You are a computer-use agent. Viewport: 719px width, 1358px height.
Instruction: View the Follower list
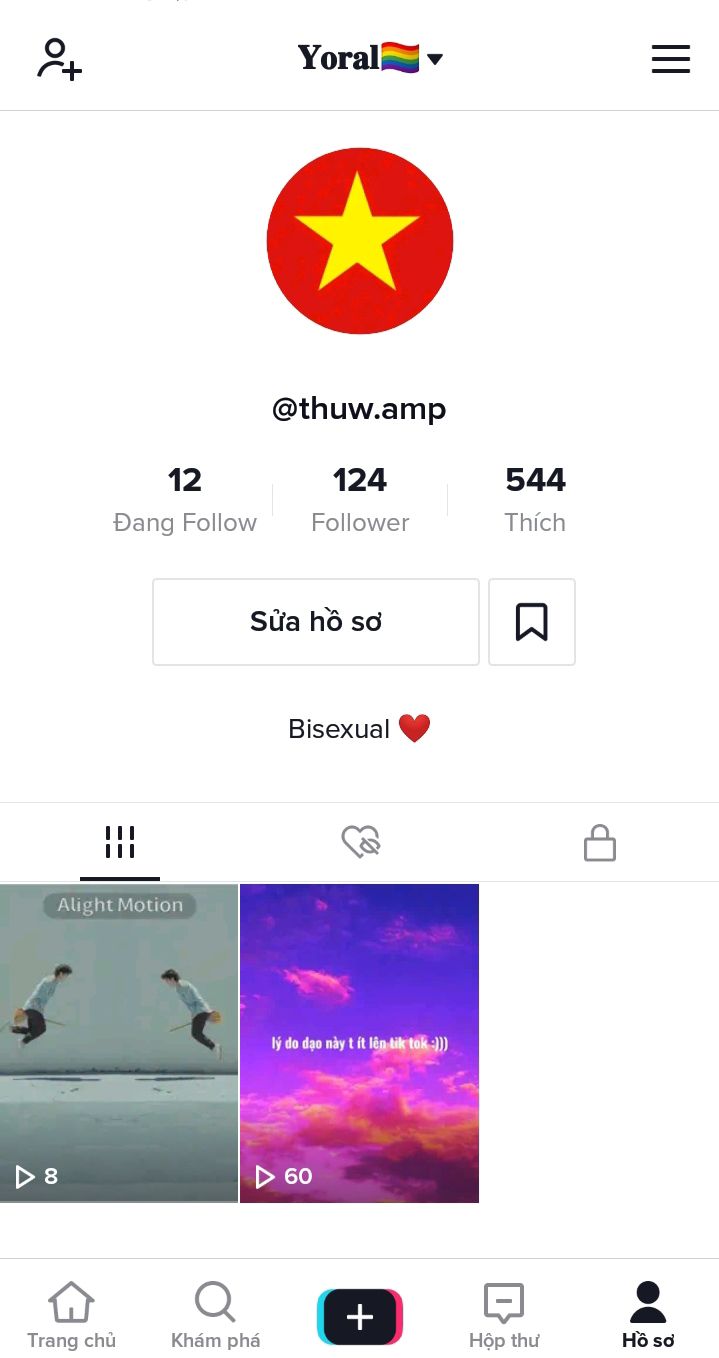point(360,499)
